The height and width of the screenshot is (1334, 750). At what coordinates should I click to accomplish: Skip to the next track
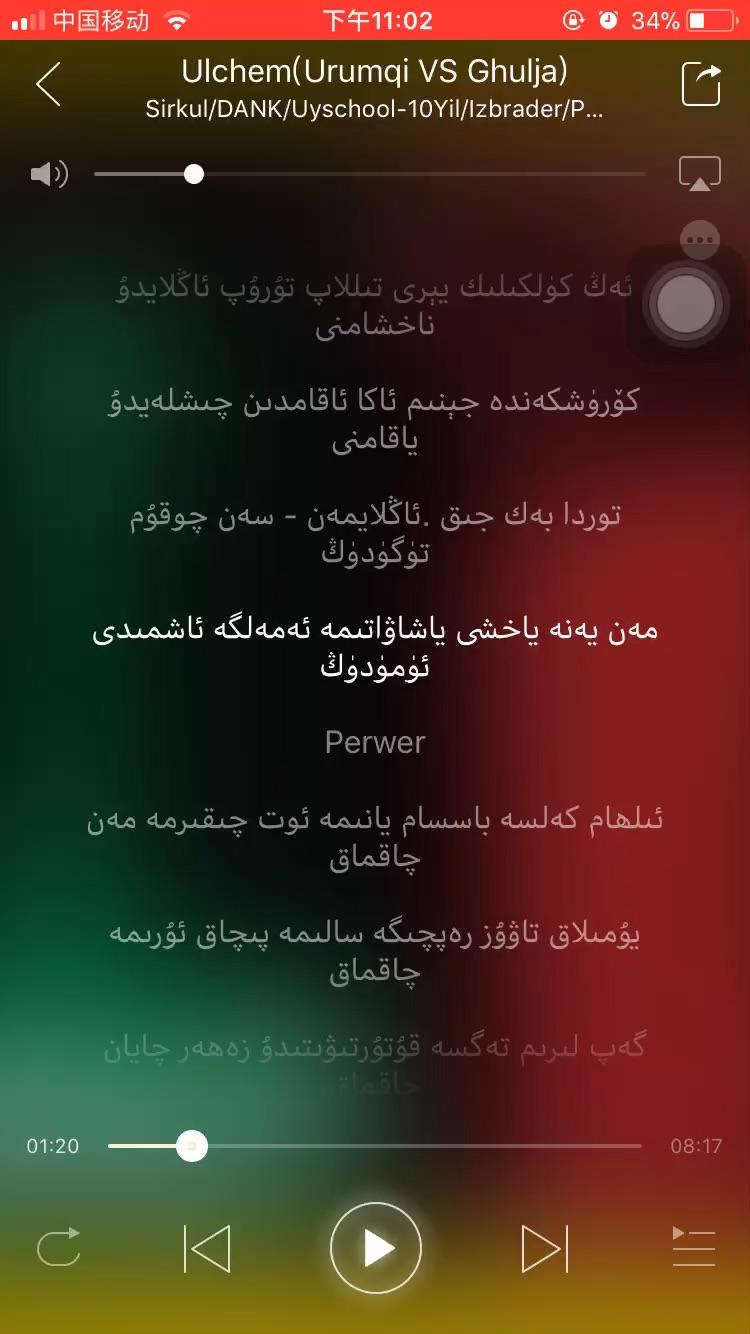[x=544, y=1248]
